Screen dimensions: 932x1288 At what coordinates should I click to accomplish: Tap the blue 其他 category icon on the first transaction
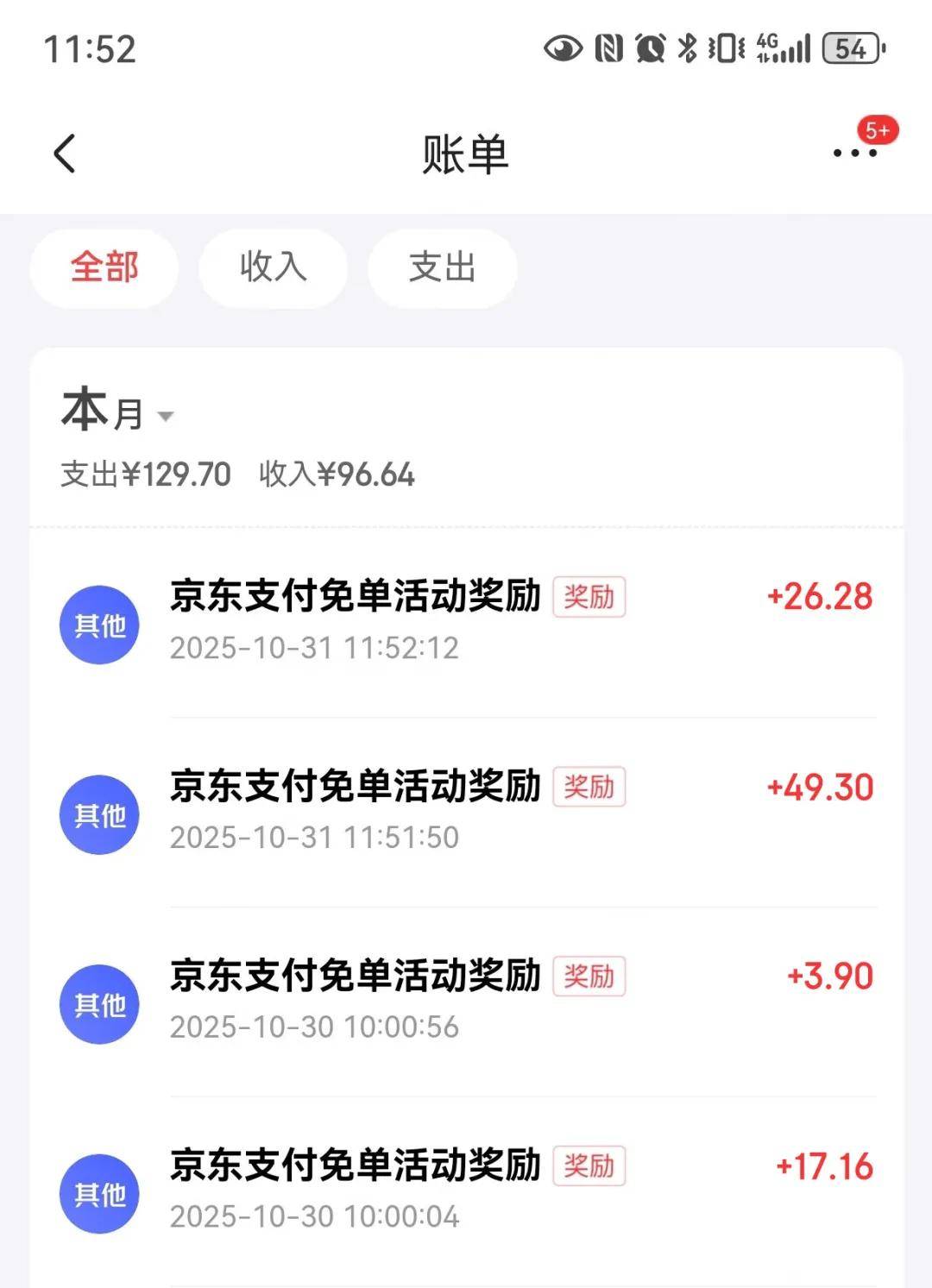pos(98,624)
